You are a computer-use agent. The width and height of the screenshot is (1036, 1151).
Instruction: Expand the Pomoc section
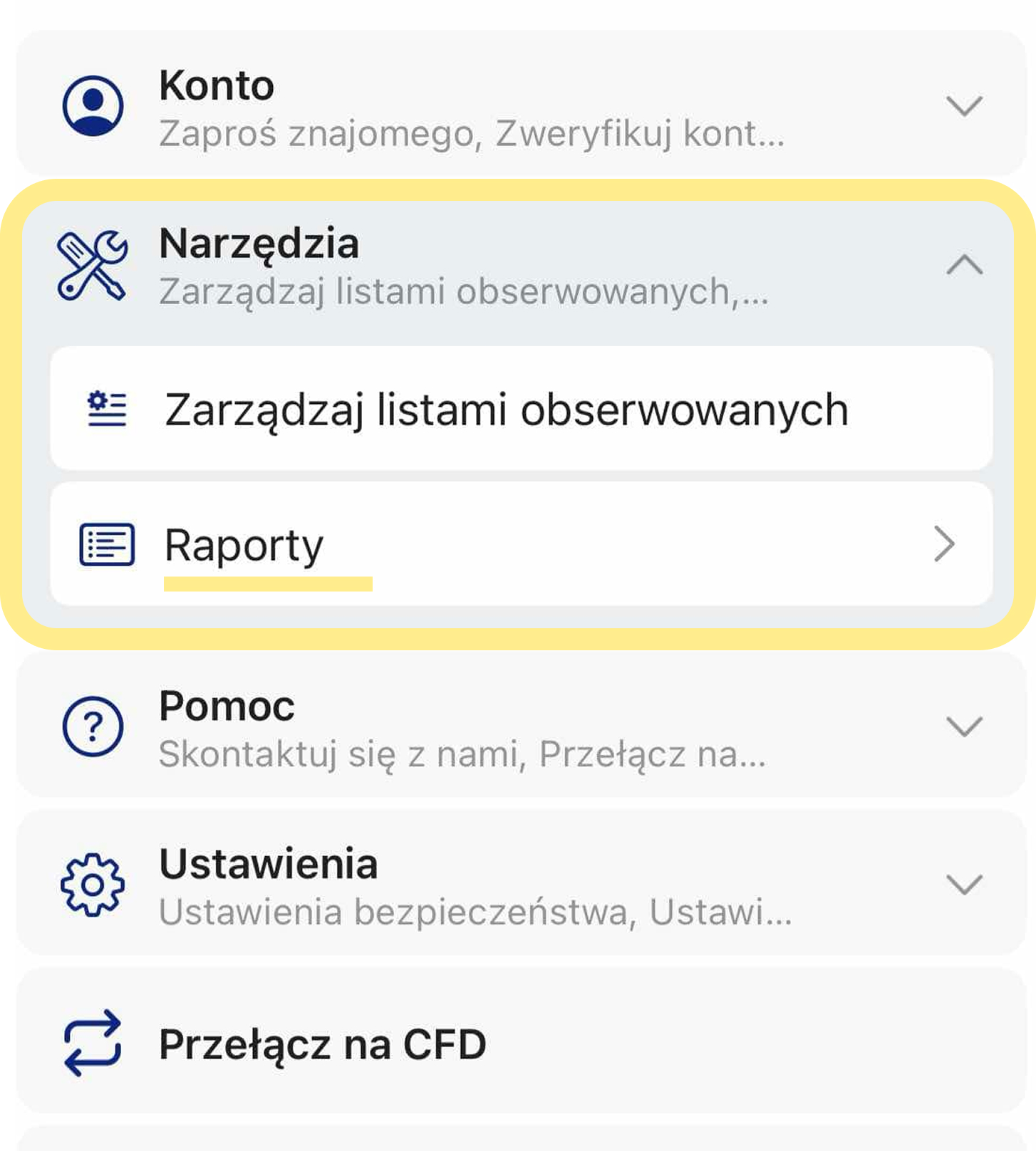coord(963,726)
